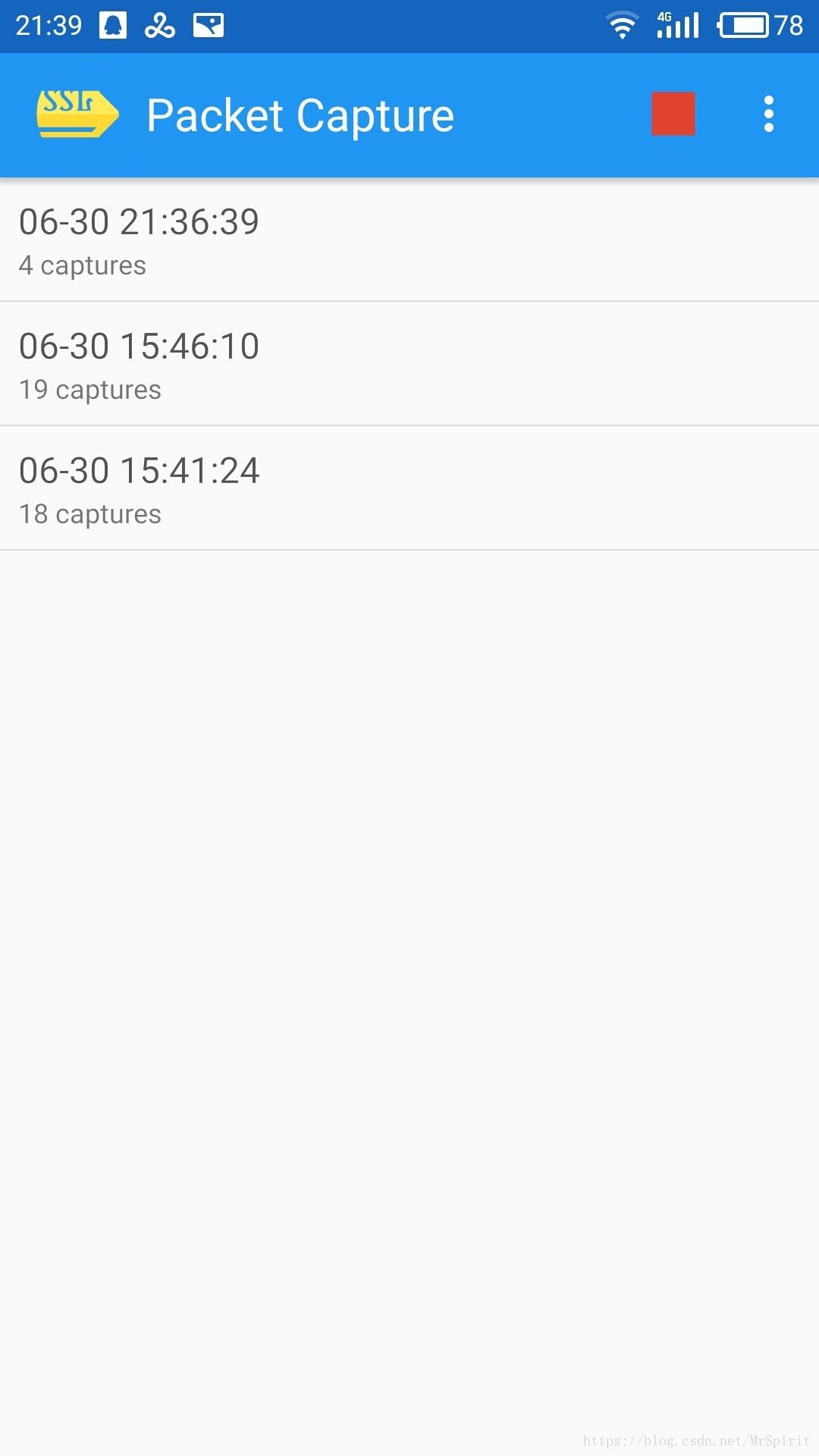The image size is (819, 1456).
Task: Stop capturing with the red square button
Action: pos(673,114)
